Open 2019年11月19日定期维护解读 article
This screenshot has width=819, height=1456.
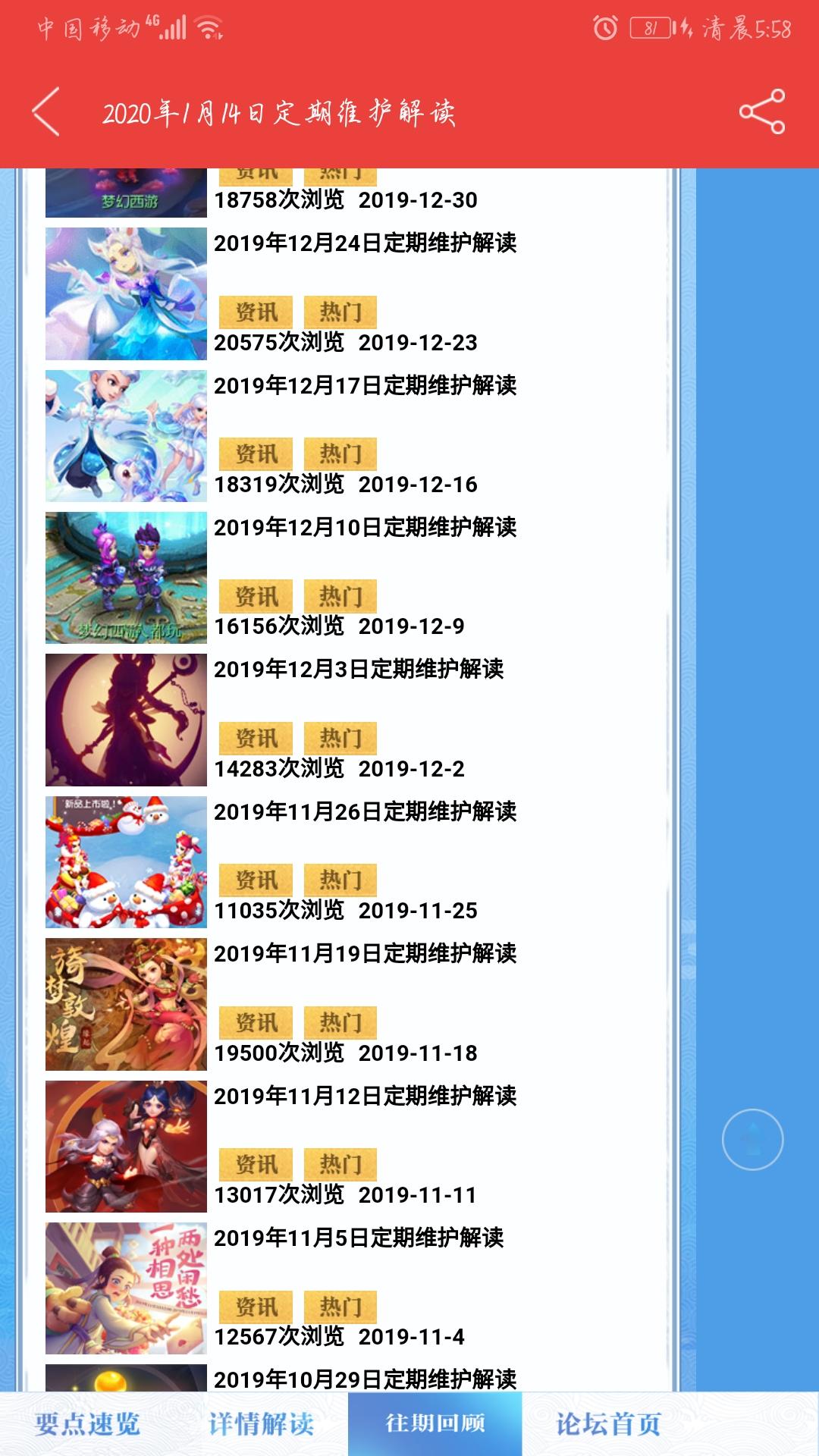365,953
